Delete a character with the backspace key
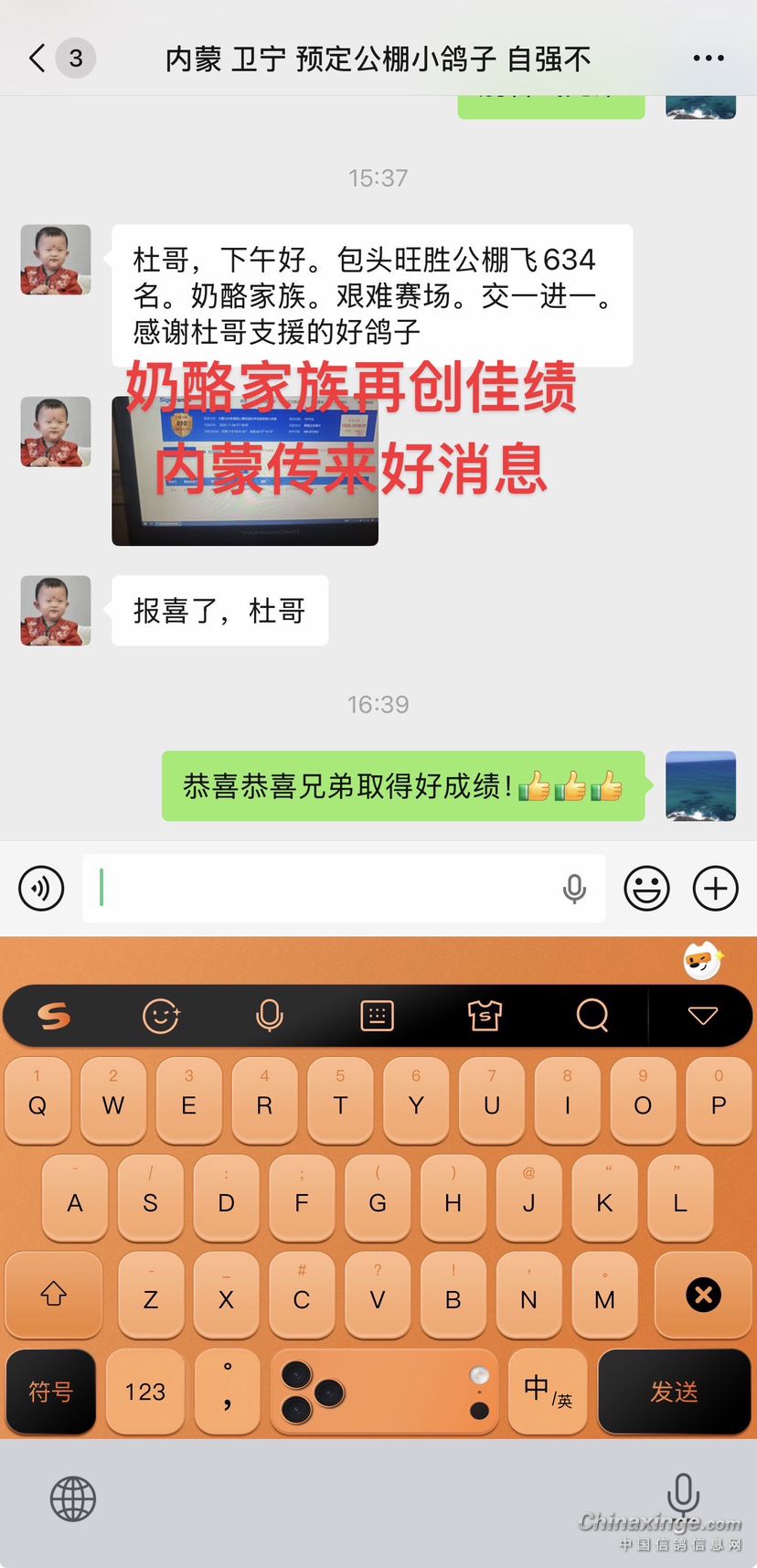Image resolution: width=757 pixels, height=1568 pixels. (703, 1295)
